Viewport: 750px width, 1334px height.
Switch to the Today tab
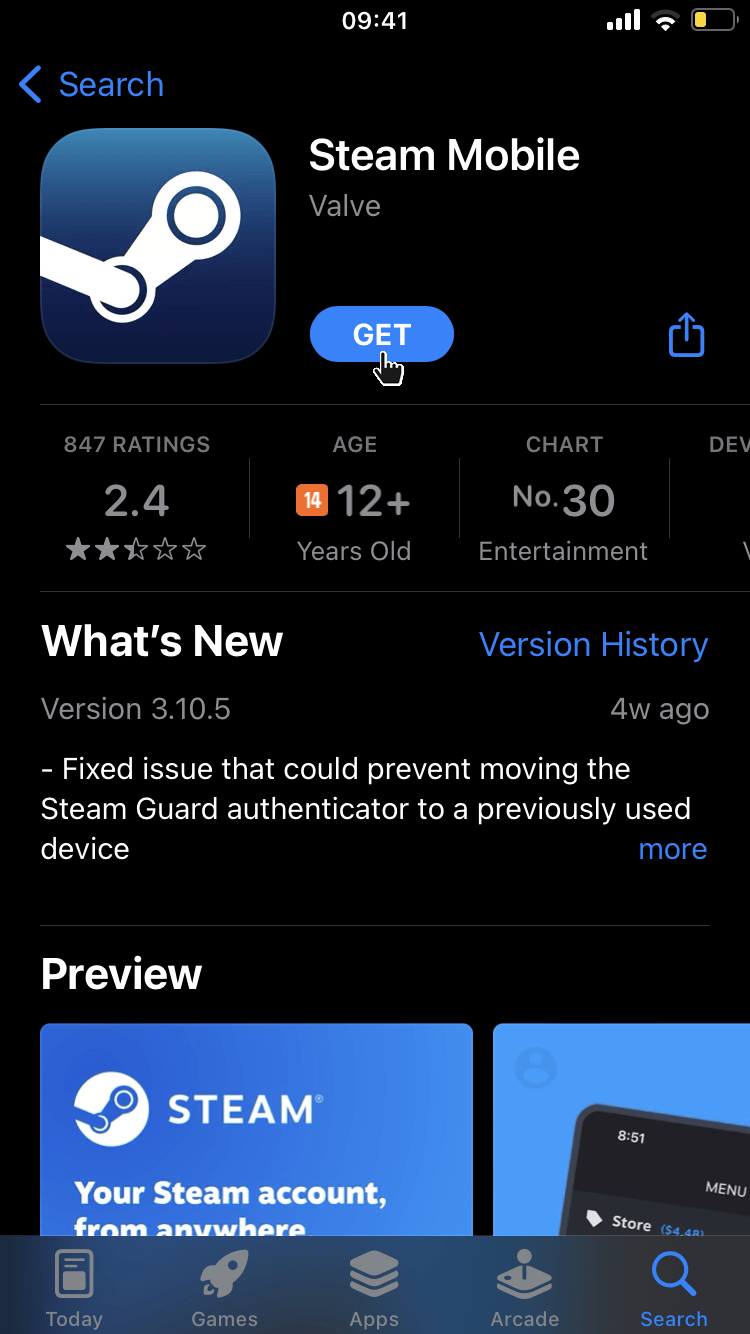tap(74, 1289)
